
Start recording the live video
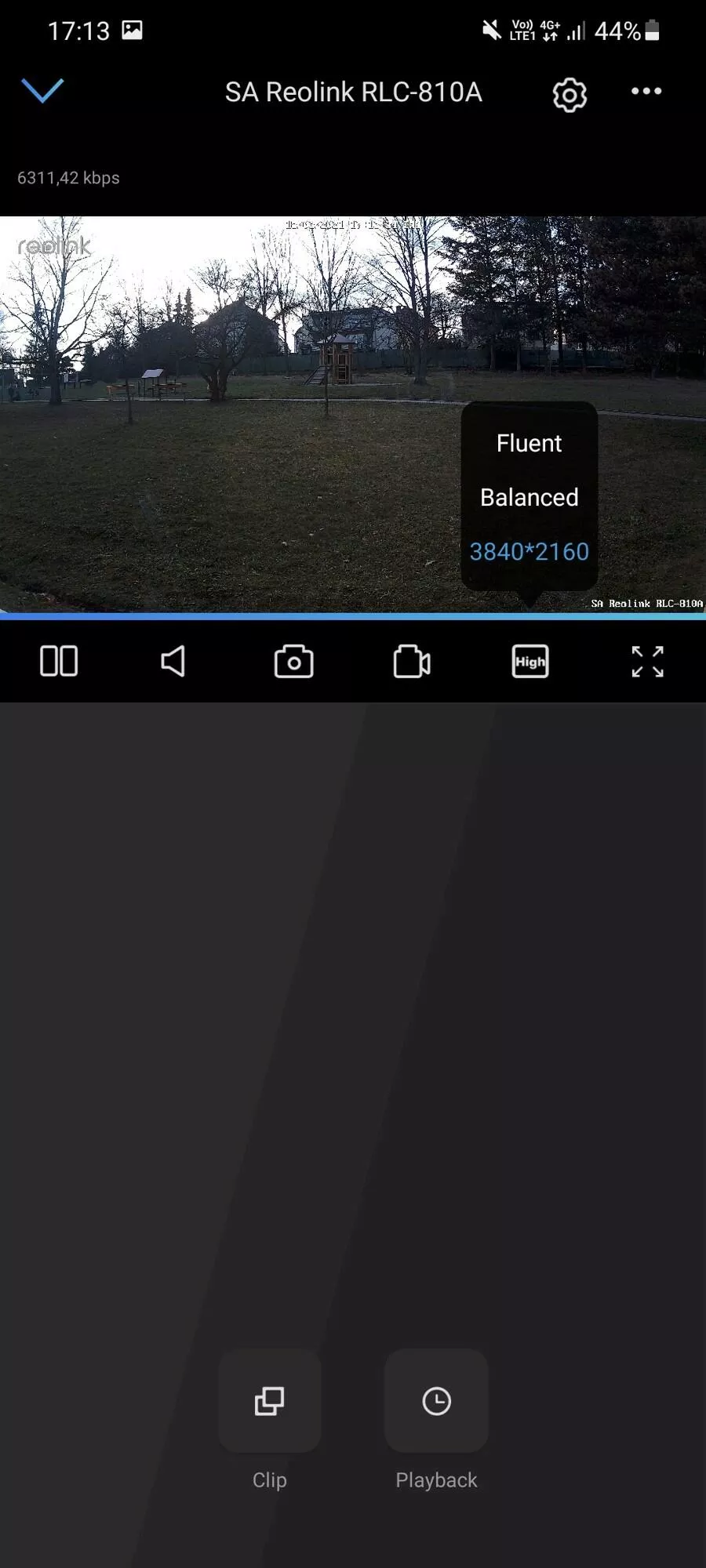[x=412, y=661]
